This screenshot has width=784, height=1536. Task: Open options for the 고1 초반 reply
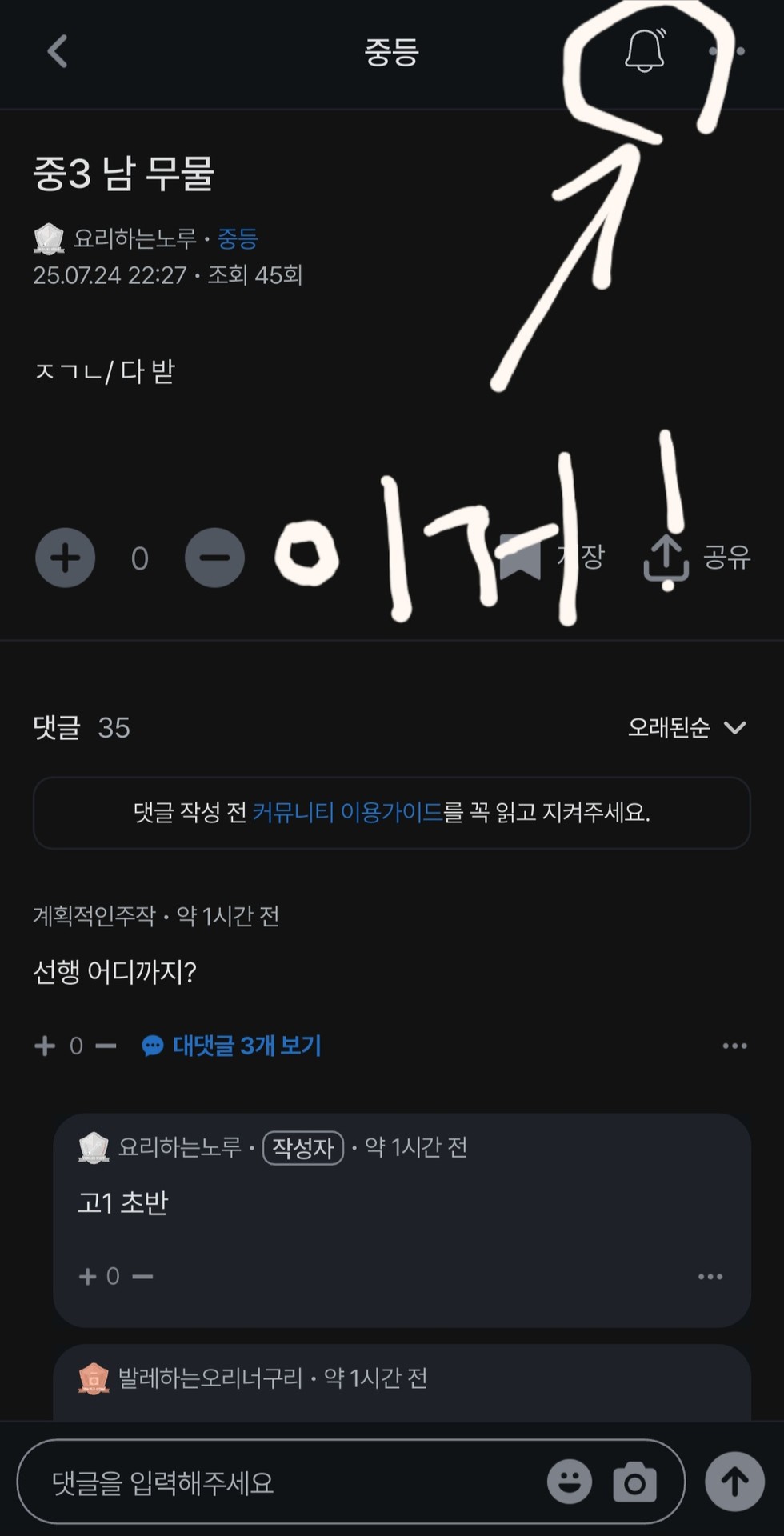(x=710, y=1277)
